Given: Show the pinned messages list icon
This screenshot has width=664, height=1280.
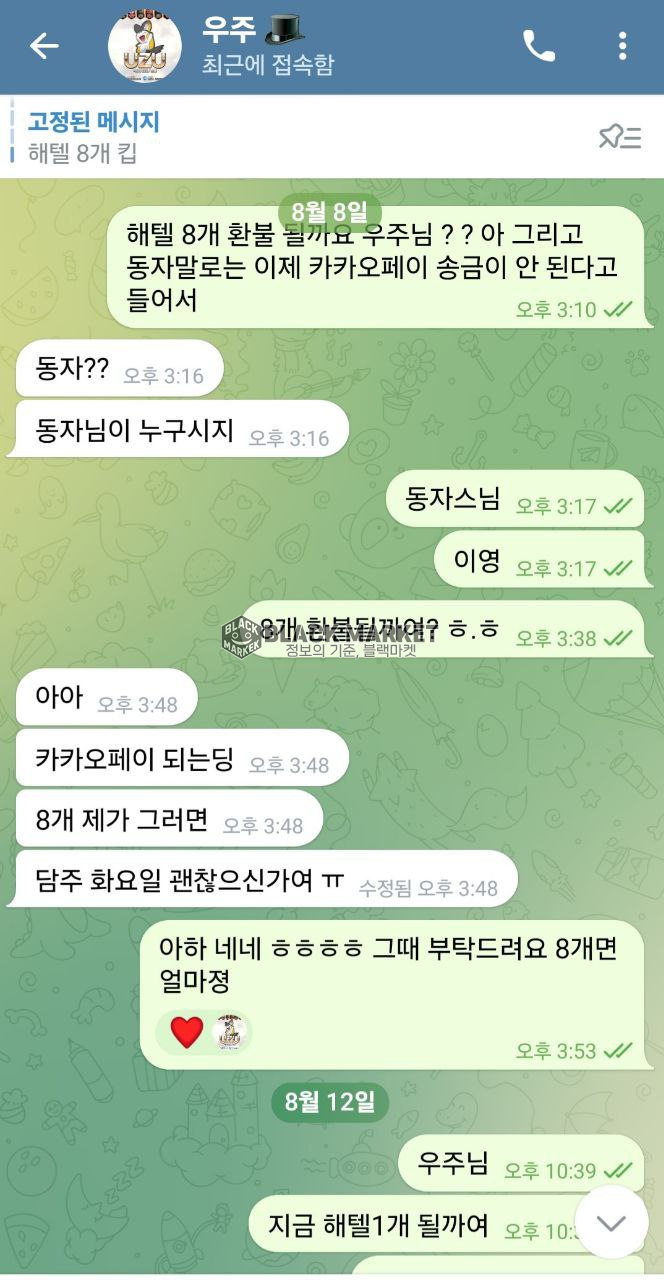Looking at the screenshot, I should coord(619,137).
